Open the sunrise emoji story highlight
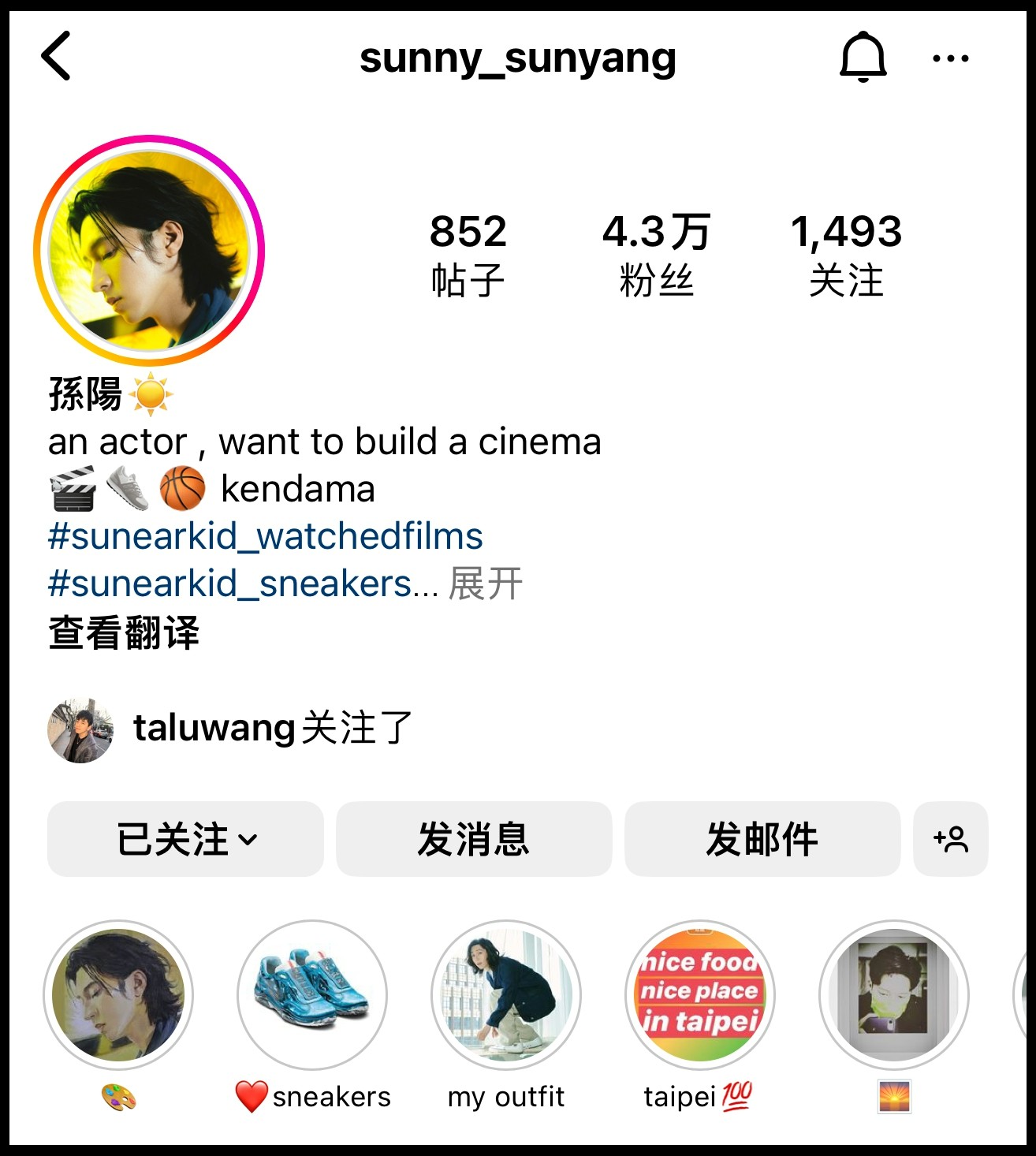 (x=894, y=995)
